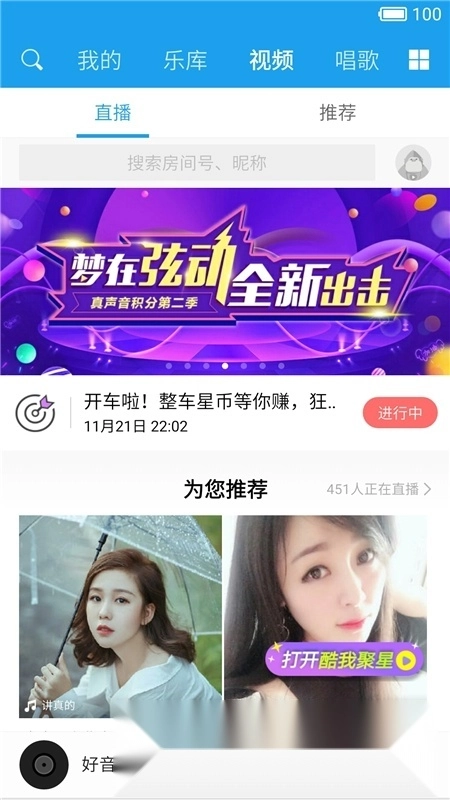Open the 梦在弦动 全新出击 banner
This screenshot has width=450, height=800.
pos(225,282)
